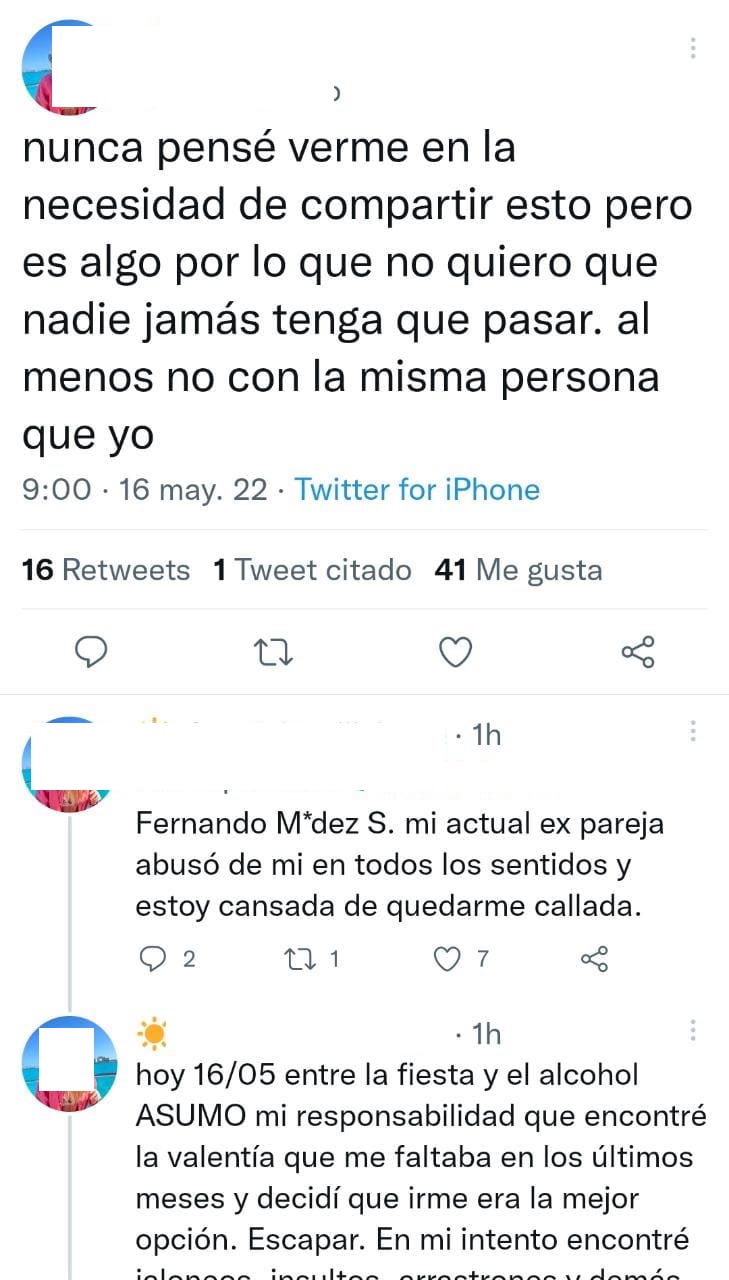Share the Fernando M*dez S. reply
The width and height of the screenshot is (729, 1280).
(594, 960)
